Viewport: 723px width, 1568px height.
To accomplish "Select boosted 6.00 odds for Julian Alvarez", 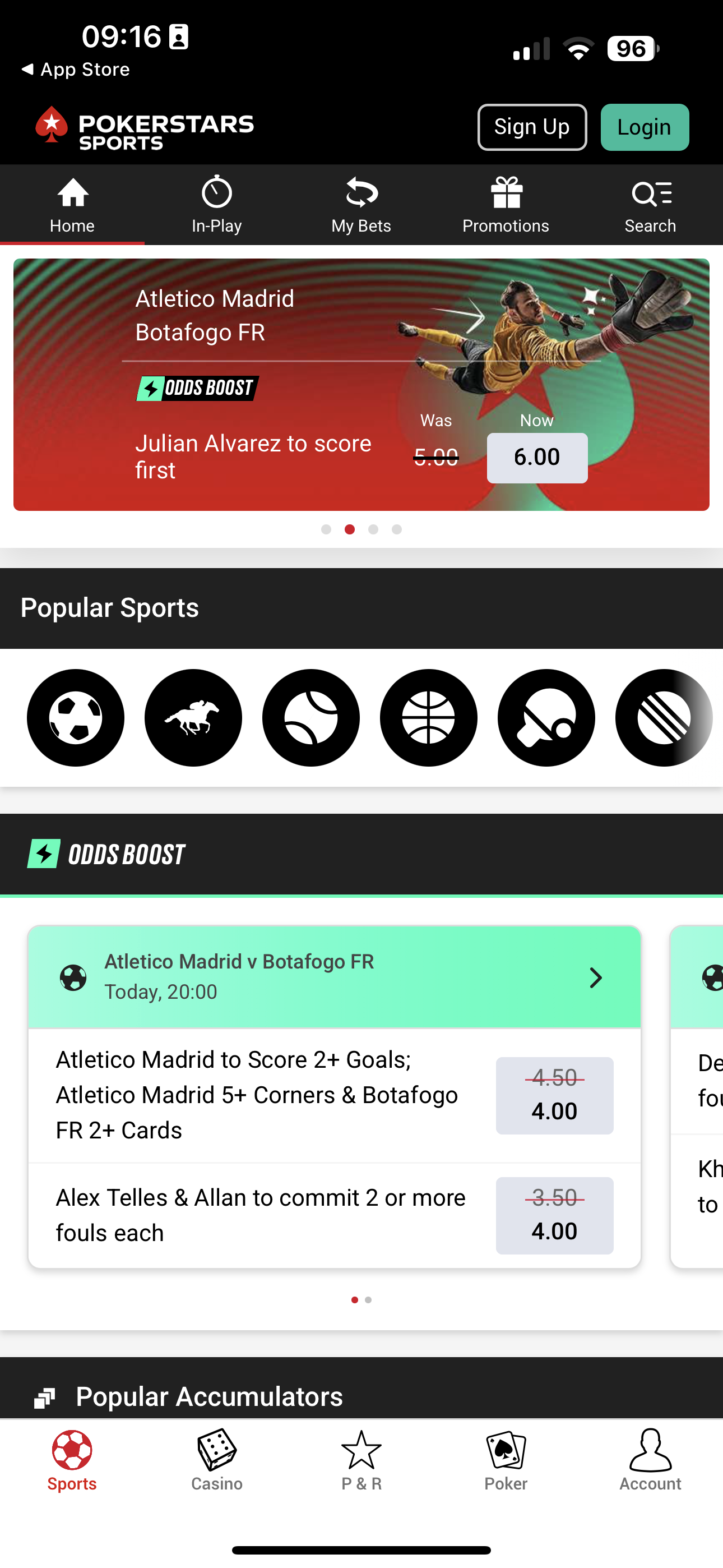I will point(537,458).
